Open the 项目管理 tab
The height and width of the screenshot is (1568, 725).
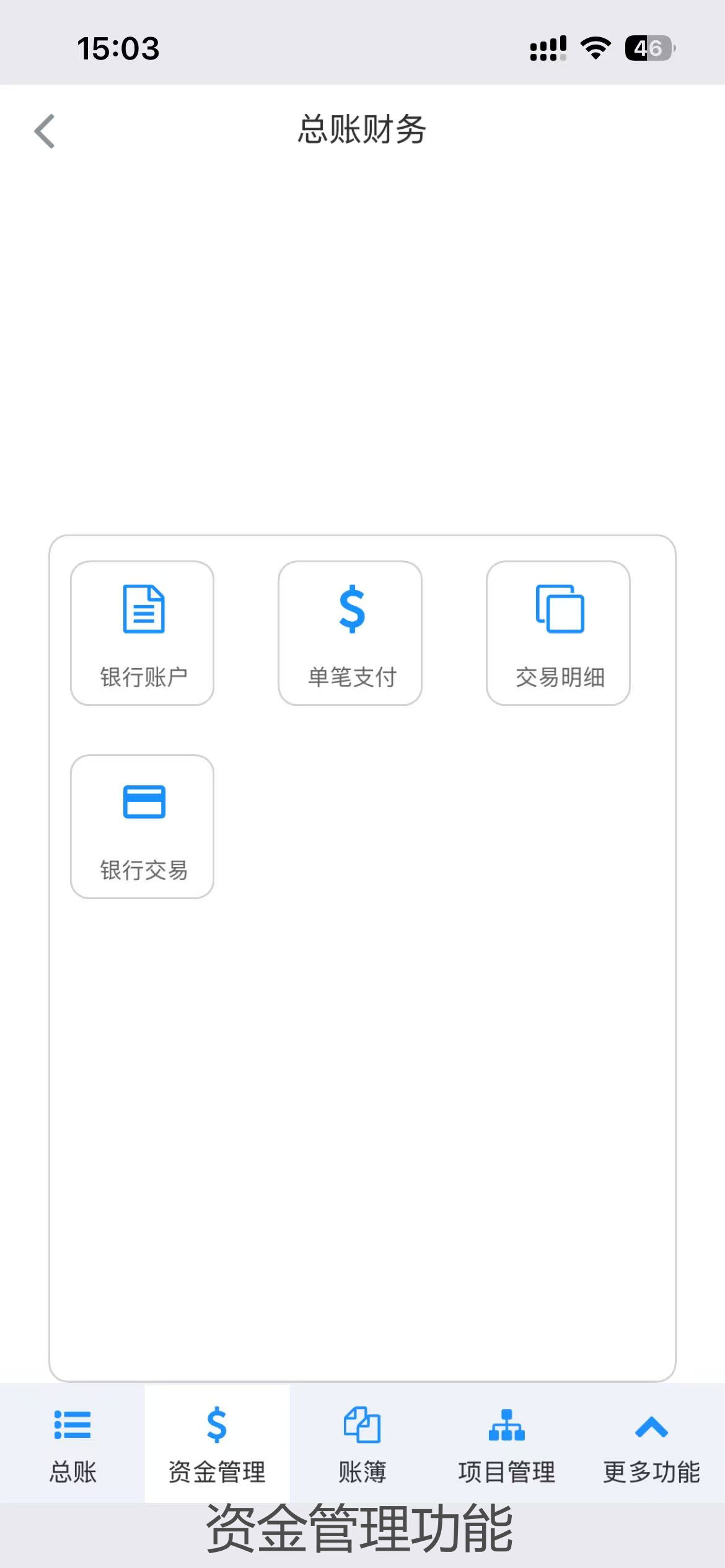pyautogui.click(x=507, y=1455)
